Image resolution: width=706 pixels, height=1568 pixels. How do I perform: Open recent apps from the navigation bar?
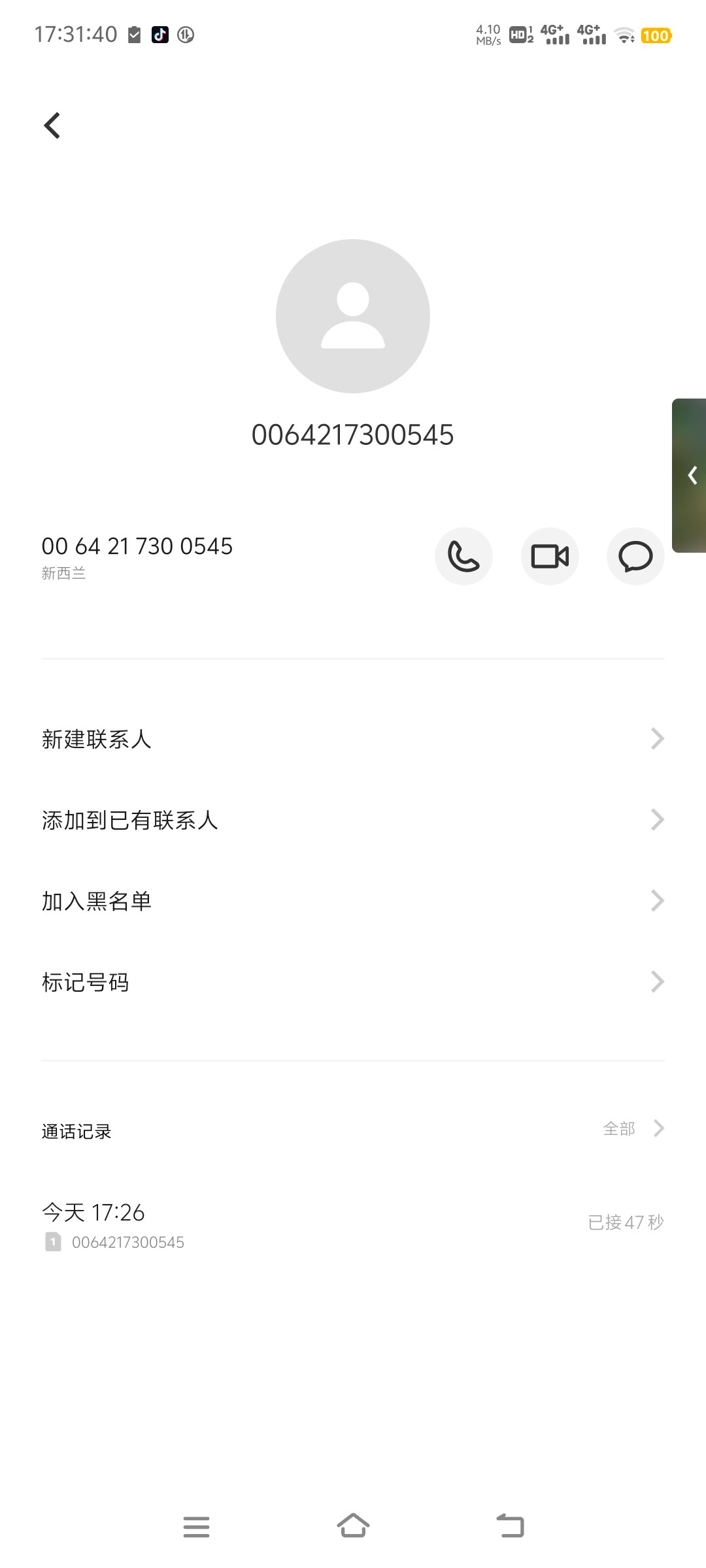(196, 1527)
